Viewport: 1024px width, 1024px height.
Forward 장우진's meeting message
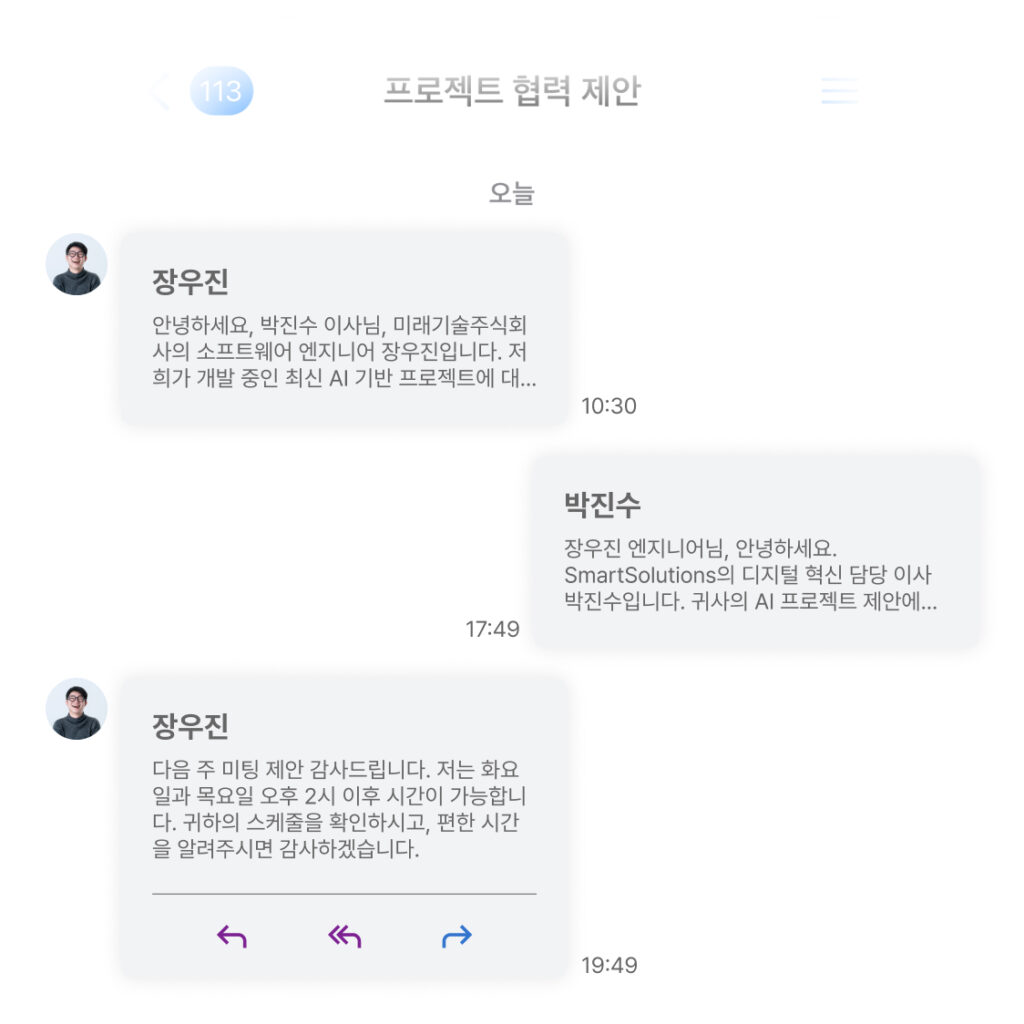click(x=456, y=937)
